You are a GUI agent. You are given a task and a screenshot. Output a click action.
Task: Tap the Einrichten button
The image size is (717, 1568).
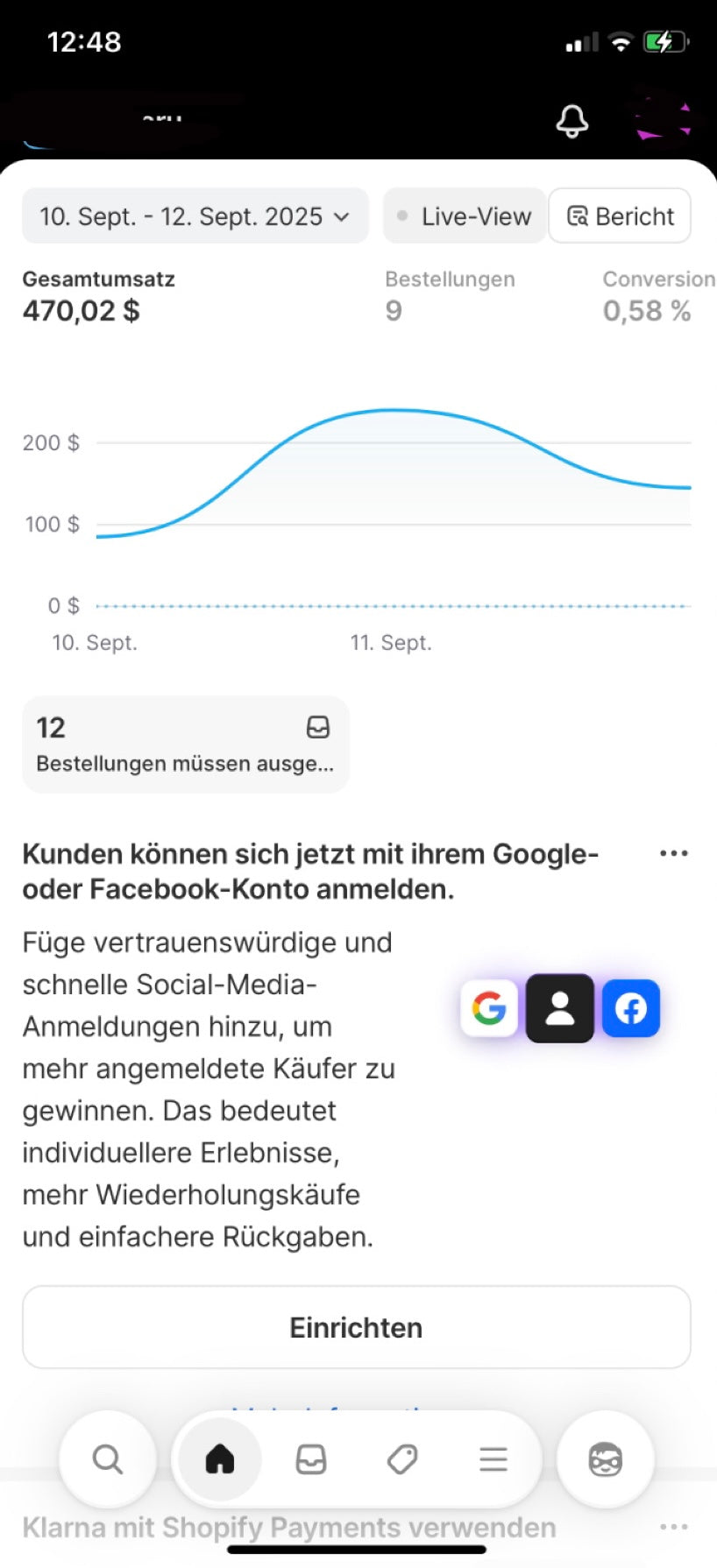tap(356, 1327)
